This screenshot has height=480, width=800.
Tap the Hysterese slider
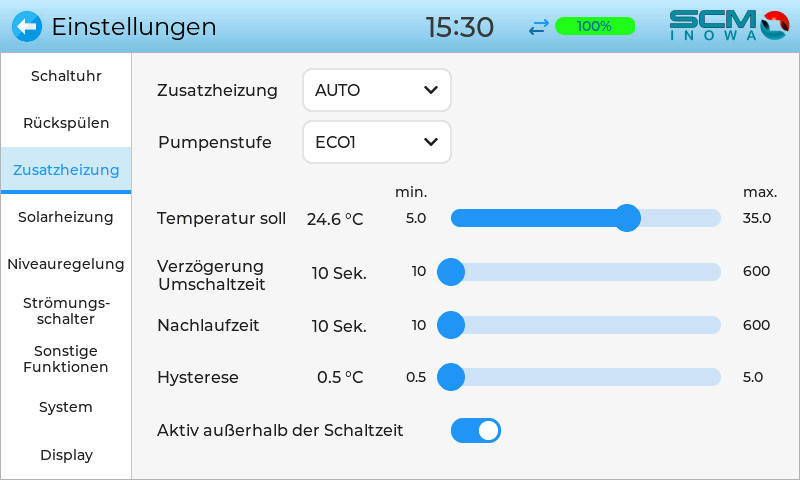tap(585, 377)
